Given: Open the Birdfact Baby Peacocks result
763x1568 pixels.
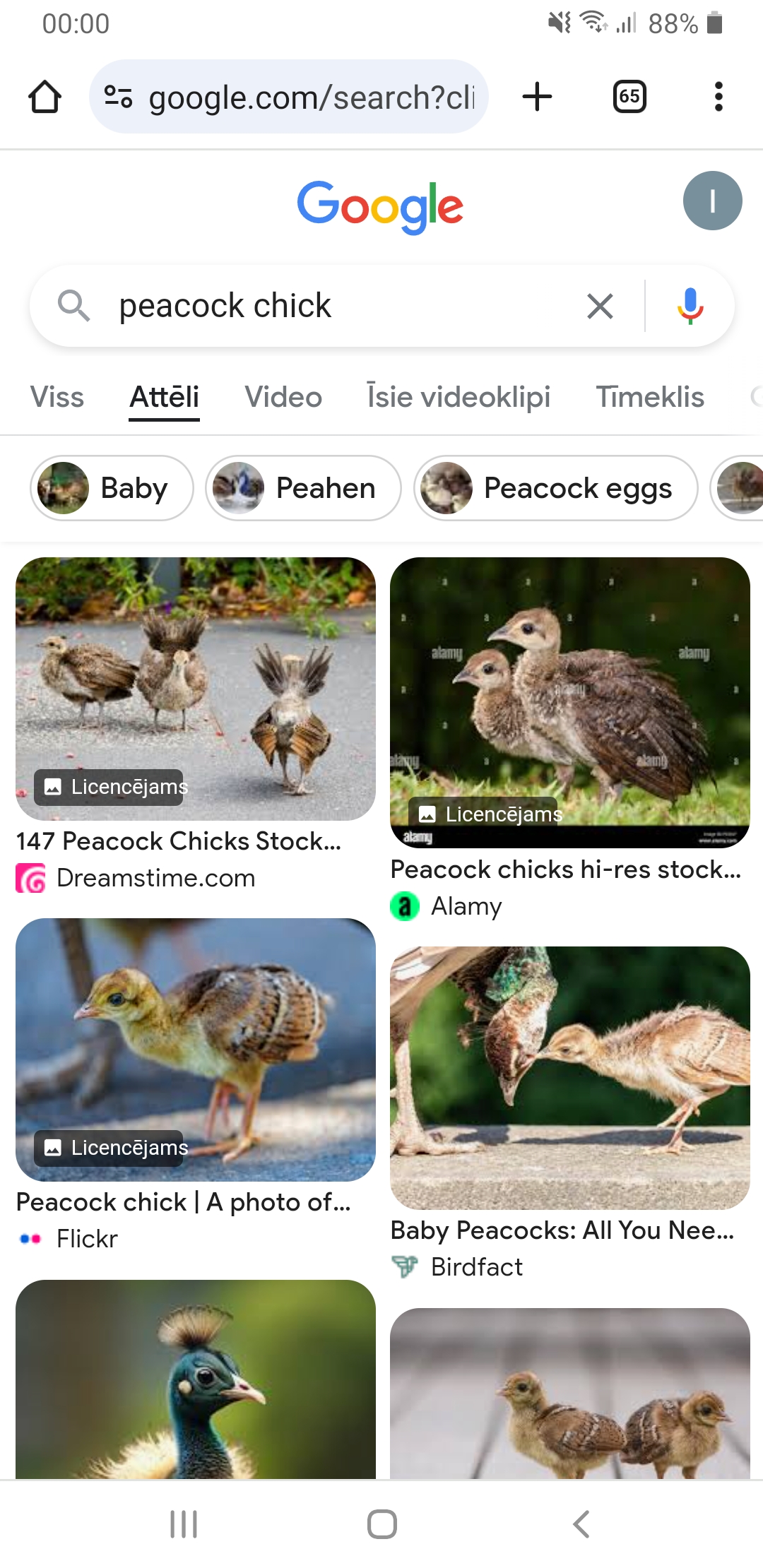Looking at the screenshot, I should (x=570, y=1078).
